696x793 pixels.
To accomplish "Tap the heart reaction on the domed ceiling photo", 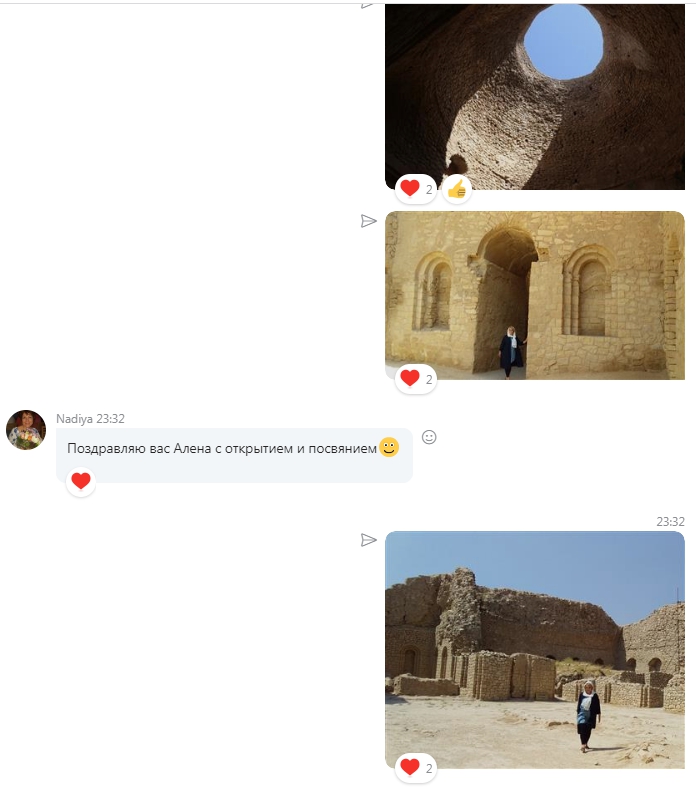I will click(410, 189).
